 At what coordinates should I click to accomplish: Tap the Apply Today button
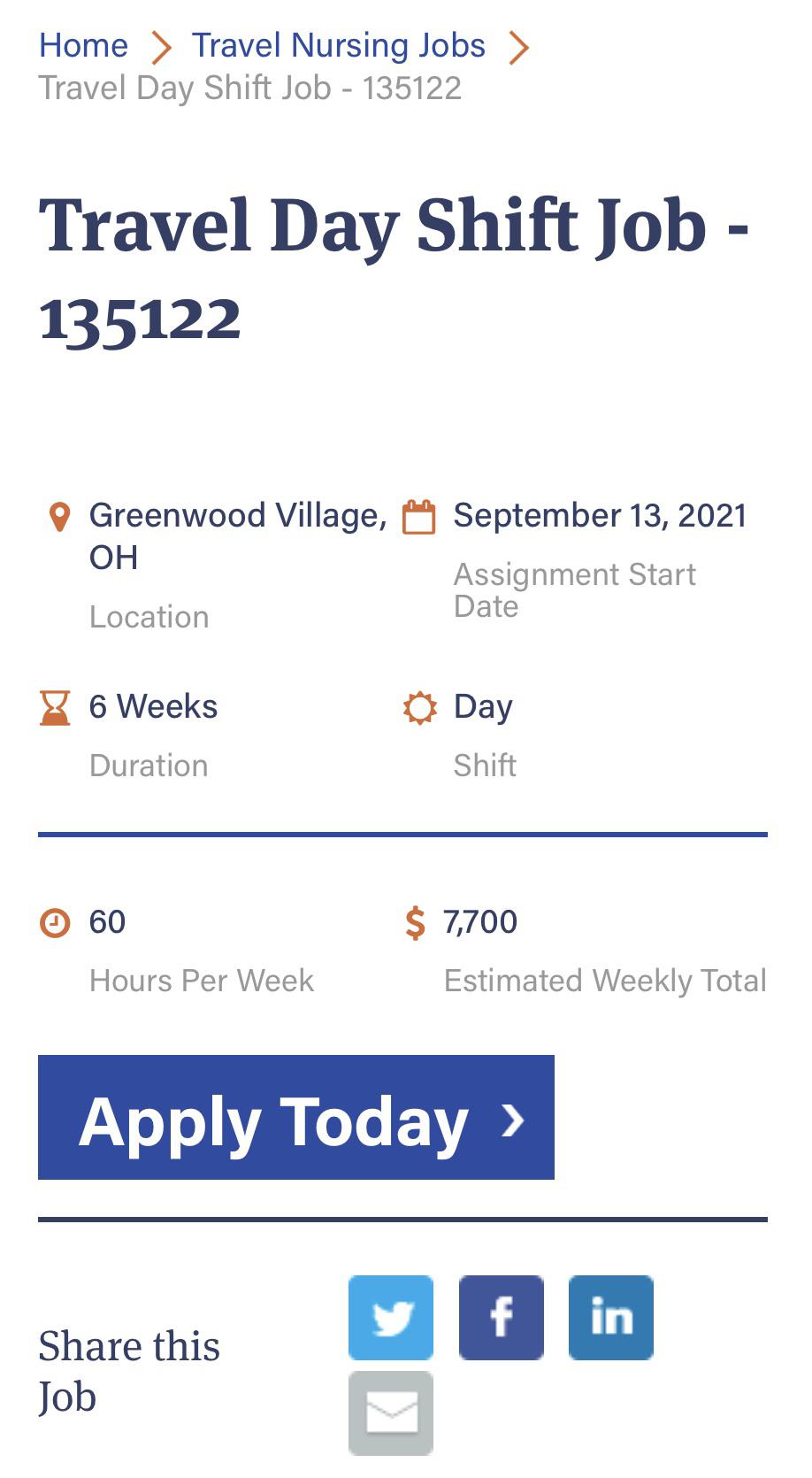point(295,1117)
